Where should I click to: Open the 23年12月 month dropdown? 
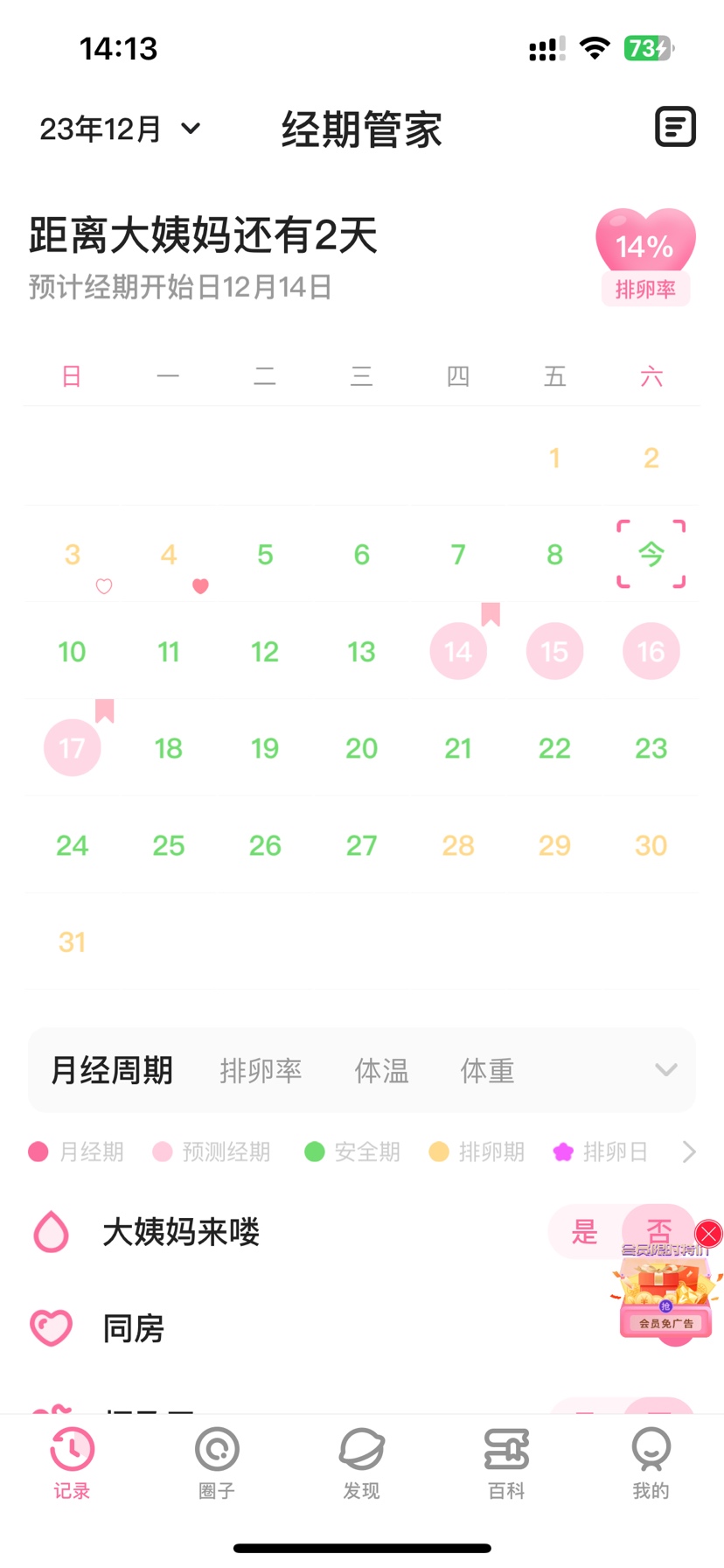tap(120, 129)
